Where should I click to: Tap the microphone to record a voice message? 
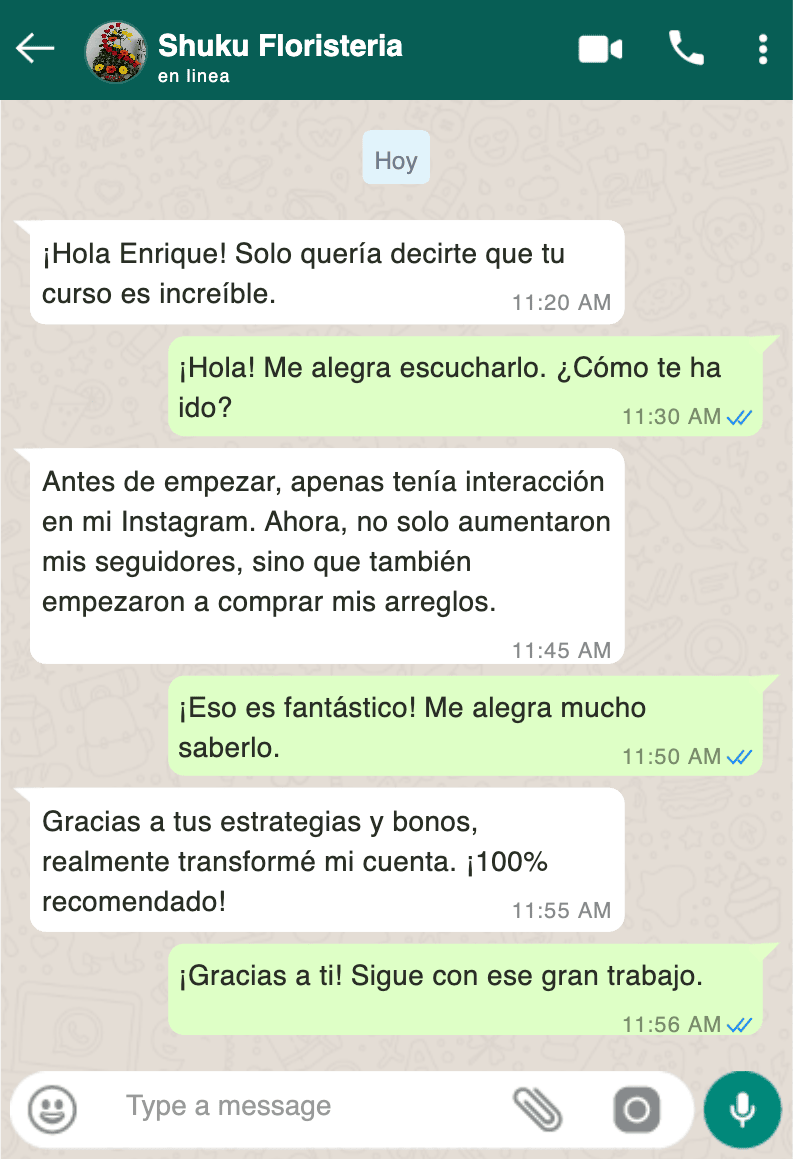(741, 1109)
